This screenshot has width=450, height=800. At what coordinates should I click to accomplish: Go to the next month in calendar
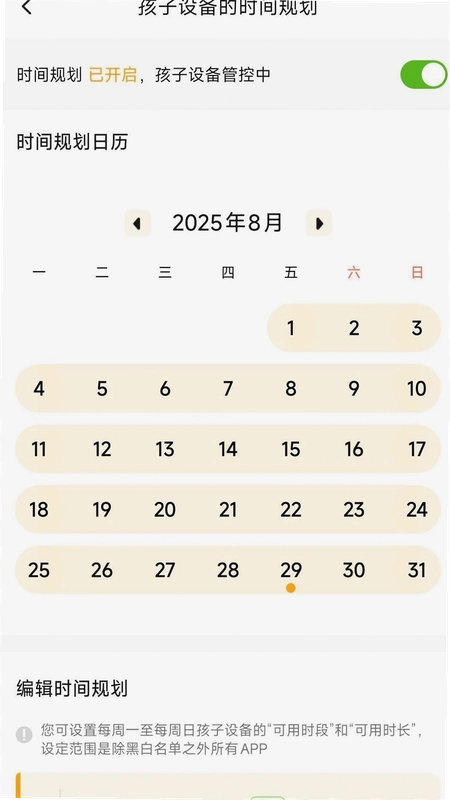point(319,223)
